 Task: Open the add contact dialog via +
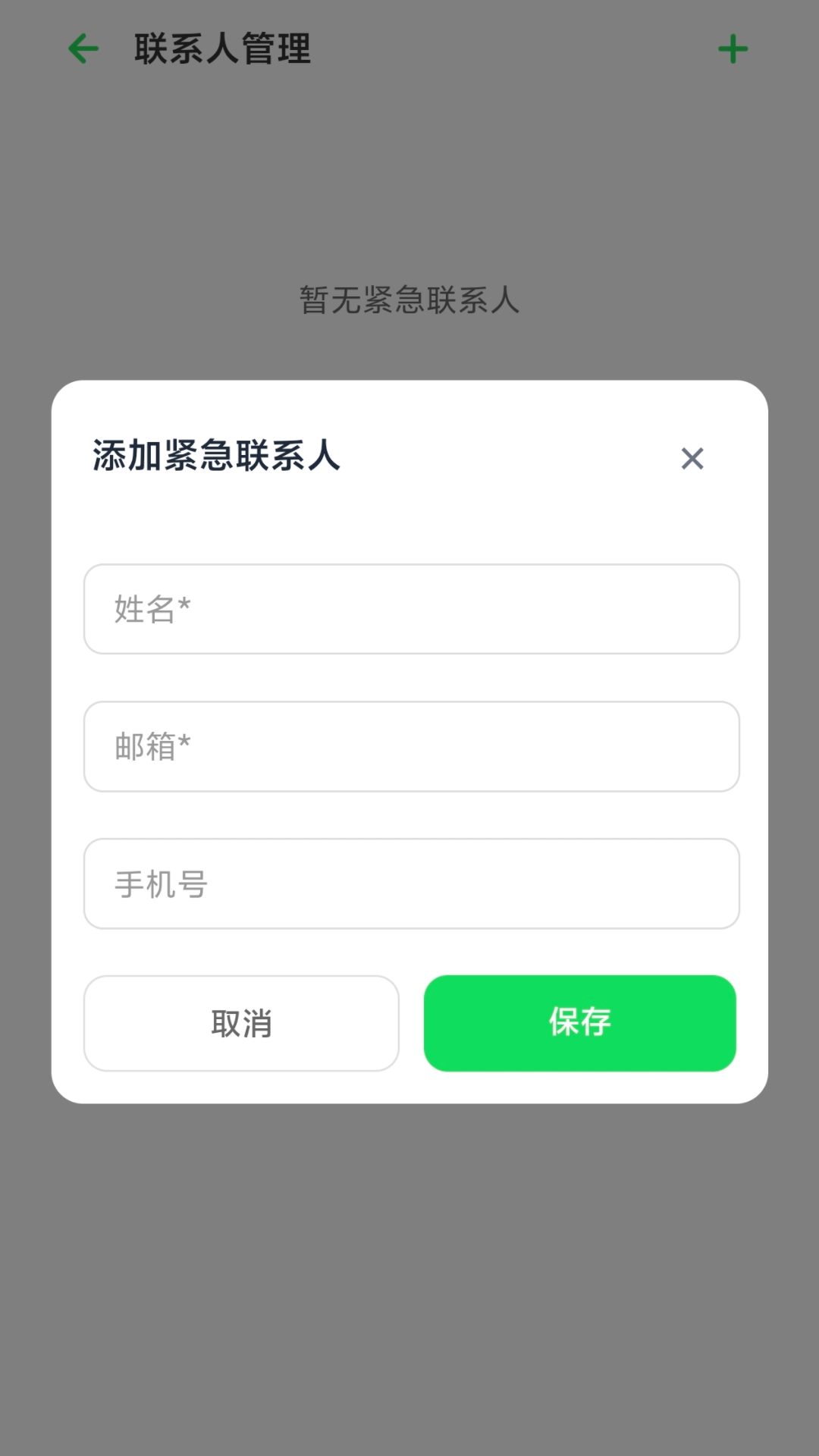[x=733, y=49]
